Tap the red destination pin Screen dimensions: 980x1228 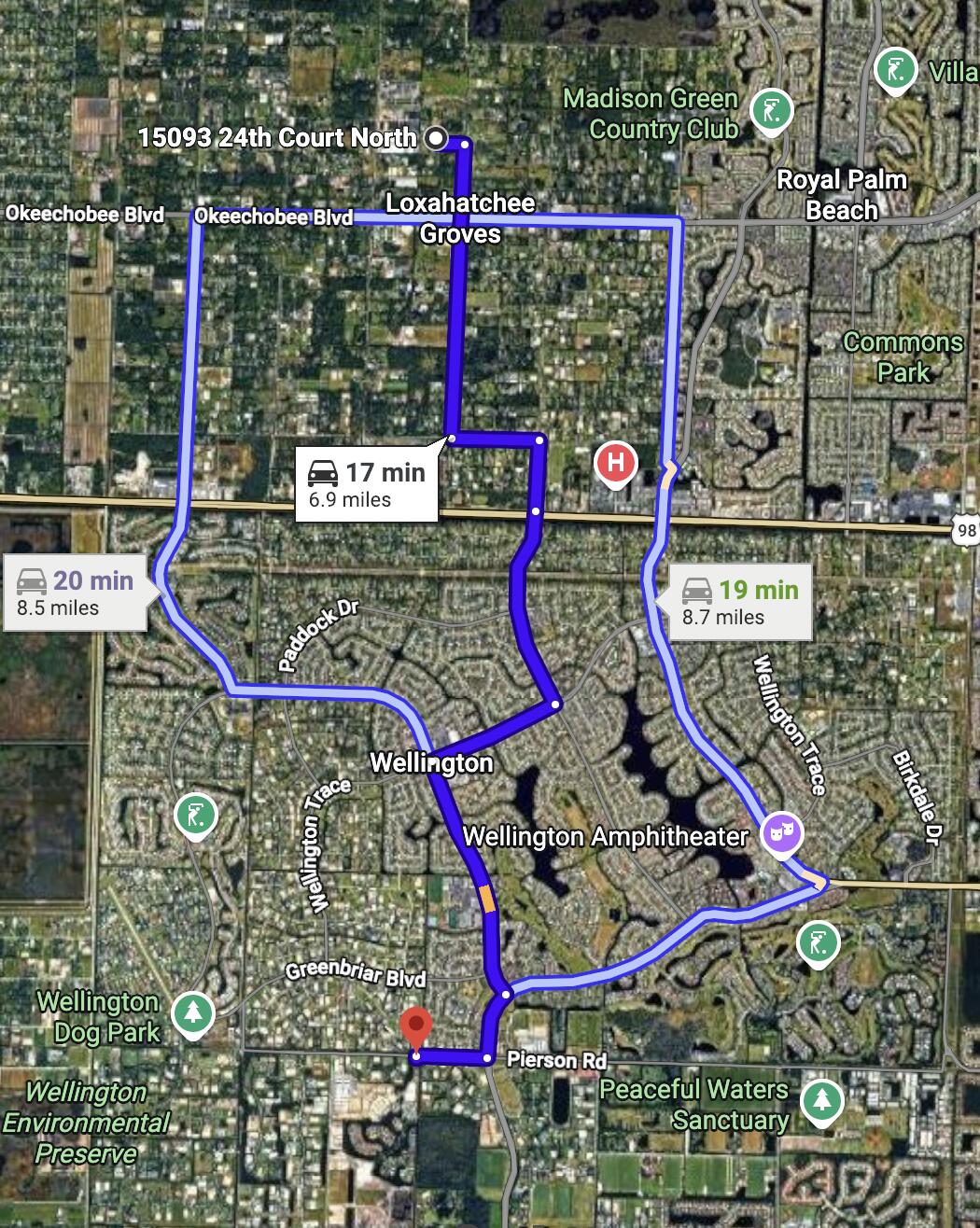[415, 1030]
